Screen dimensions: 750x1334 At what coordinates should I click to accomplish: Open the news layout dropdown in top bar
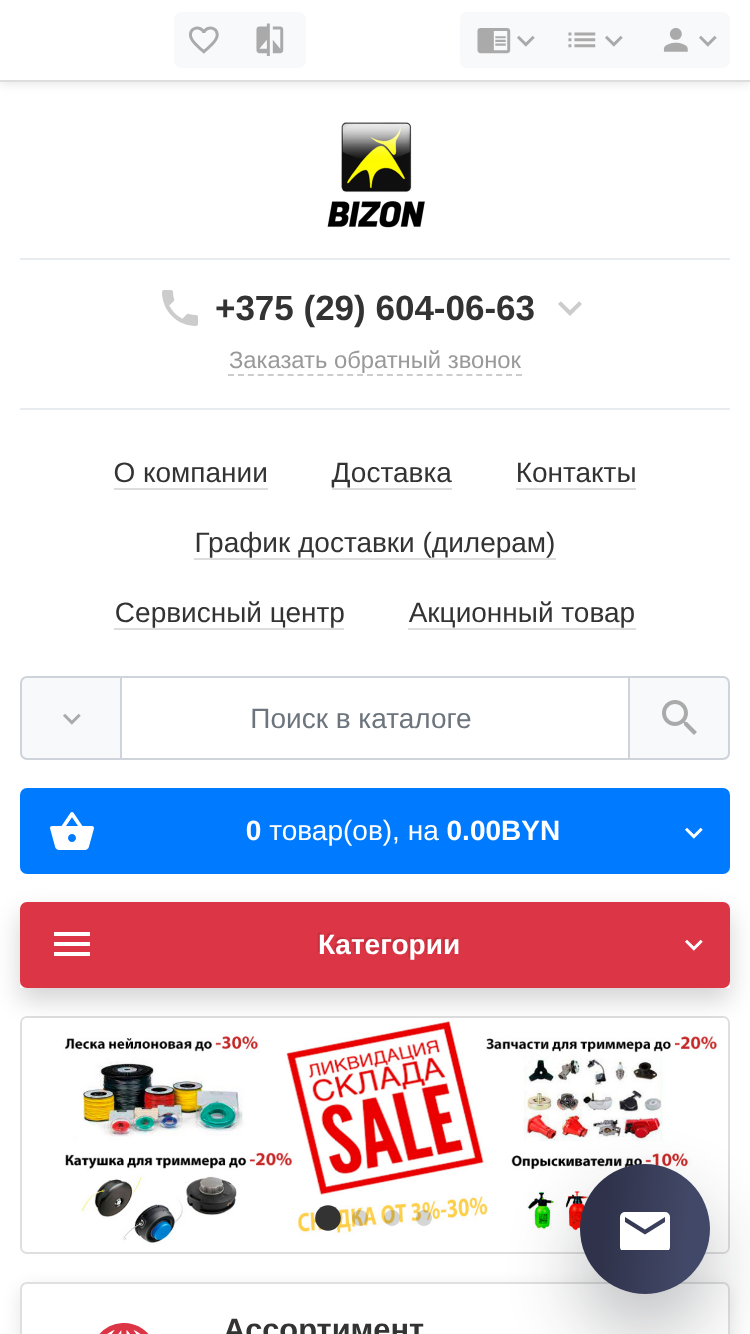(x=506, y=40)
